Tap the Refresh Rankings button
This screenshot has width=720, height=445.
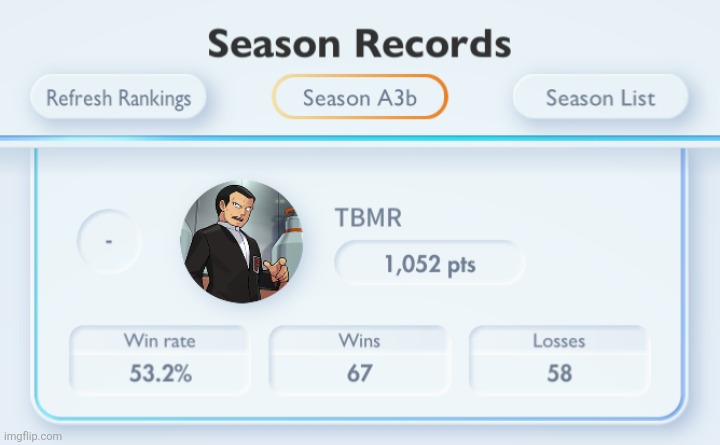pyautogui.click(x=118, y=98)
